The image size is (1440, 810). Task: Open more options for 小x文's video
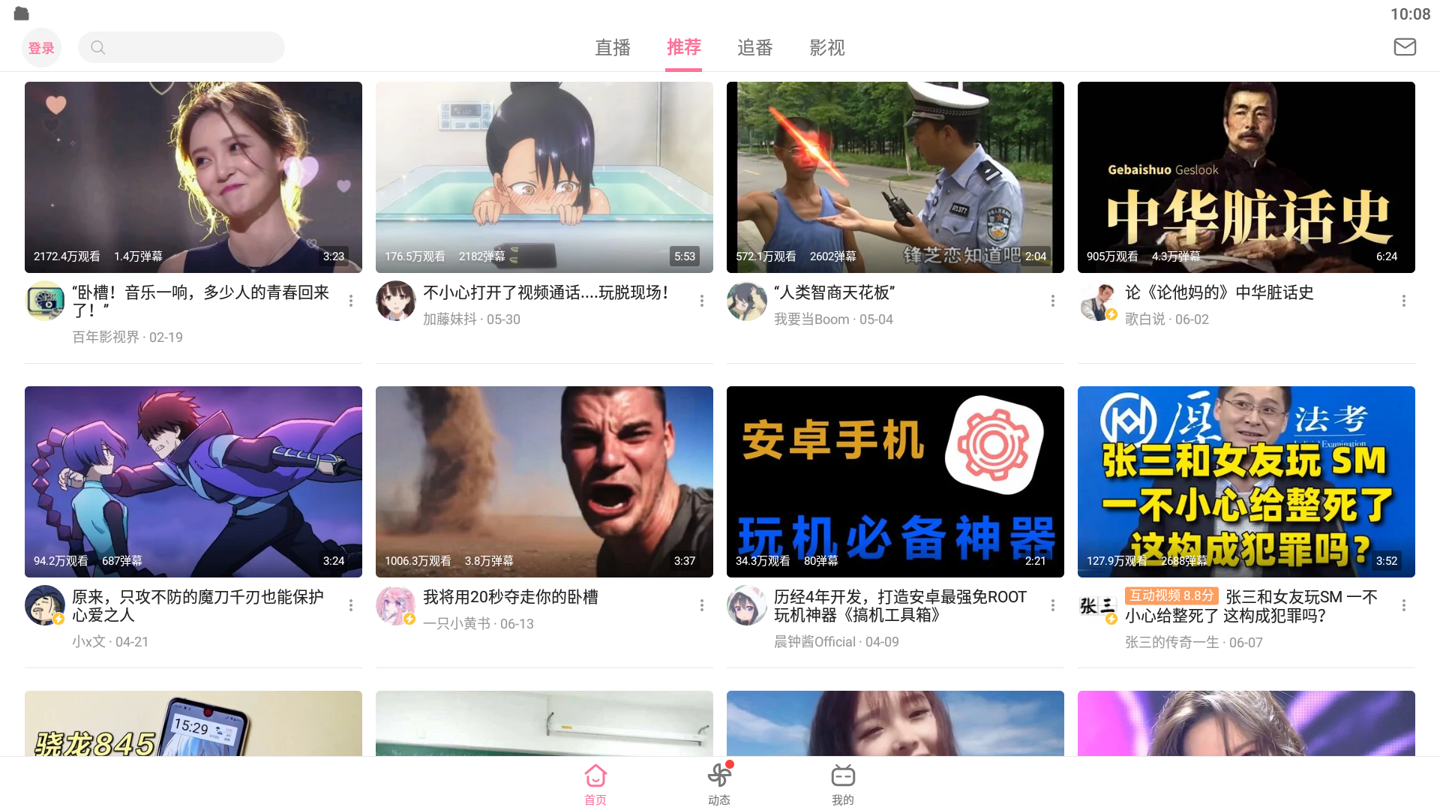[x=351, y=605]
